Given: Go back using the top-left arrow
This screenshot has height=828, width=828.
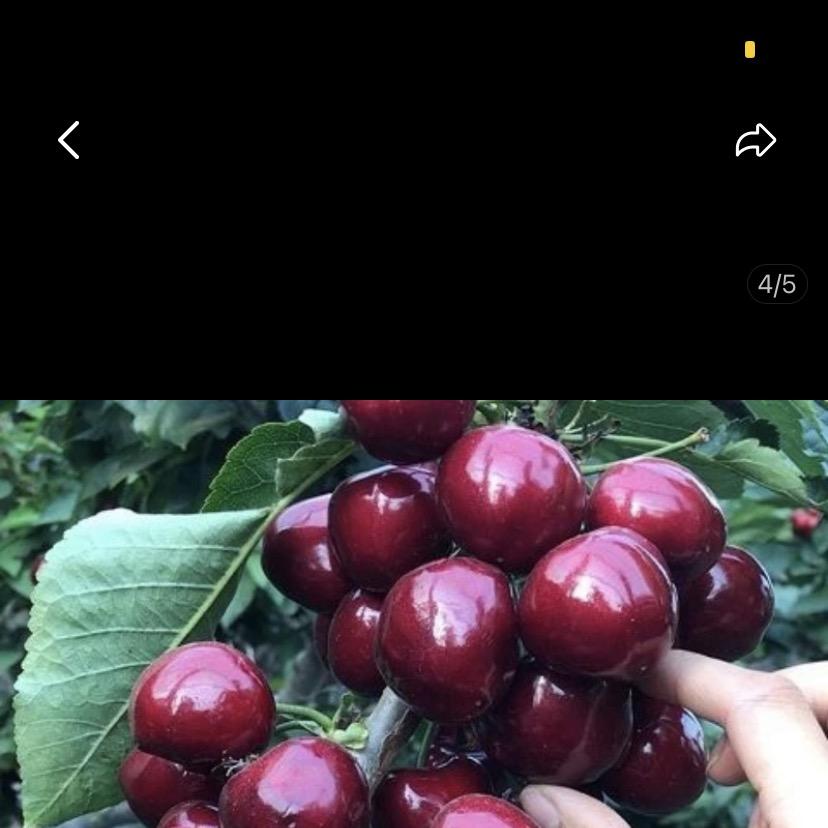Looking at the screenshot, I should (x=68, y=141).
